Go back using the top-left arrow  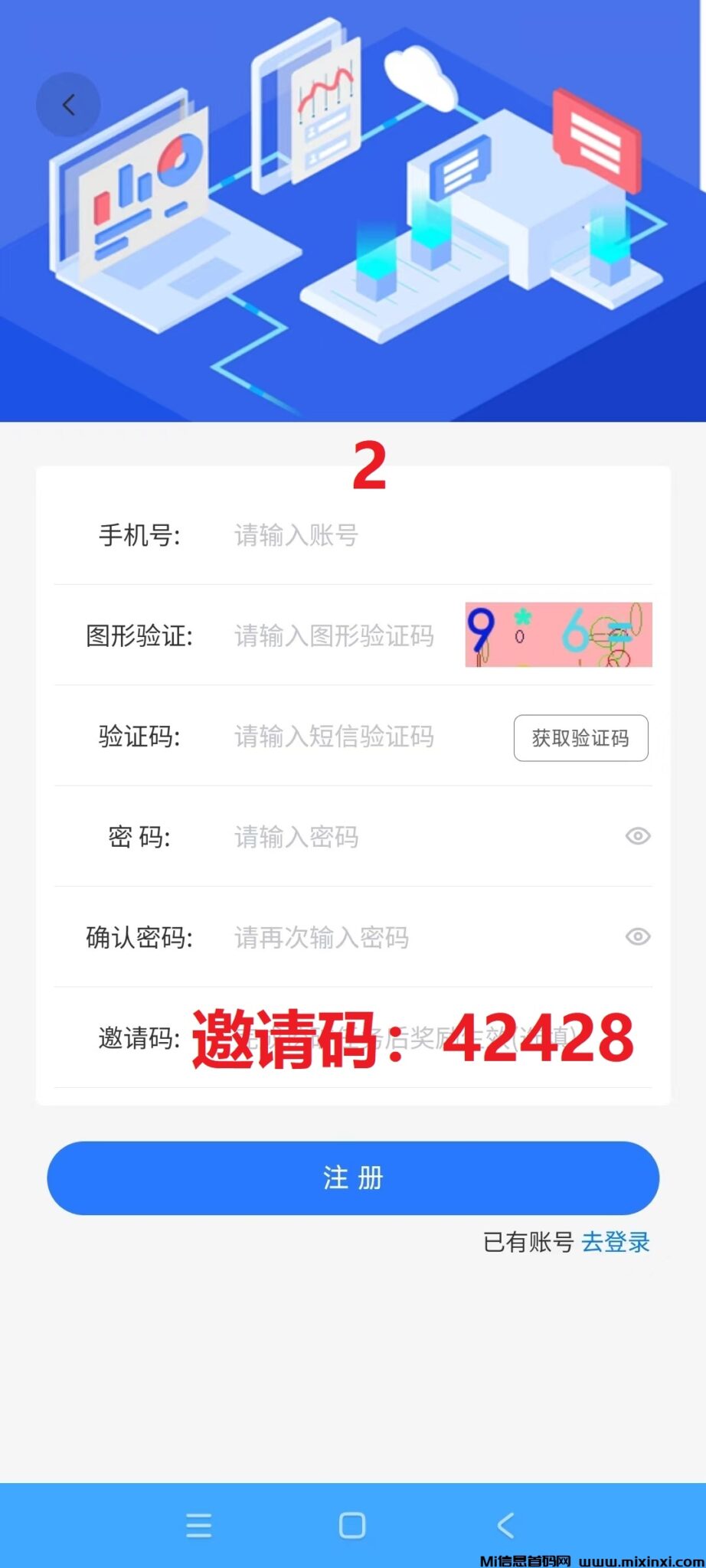click(68, 105)
